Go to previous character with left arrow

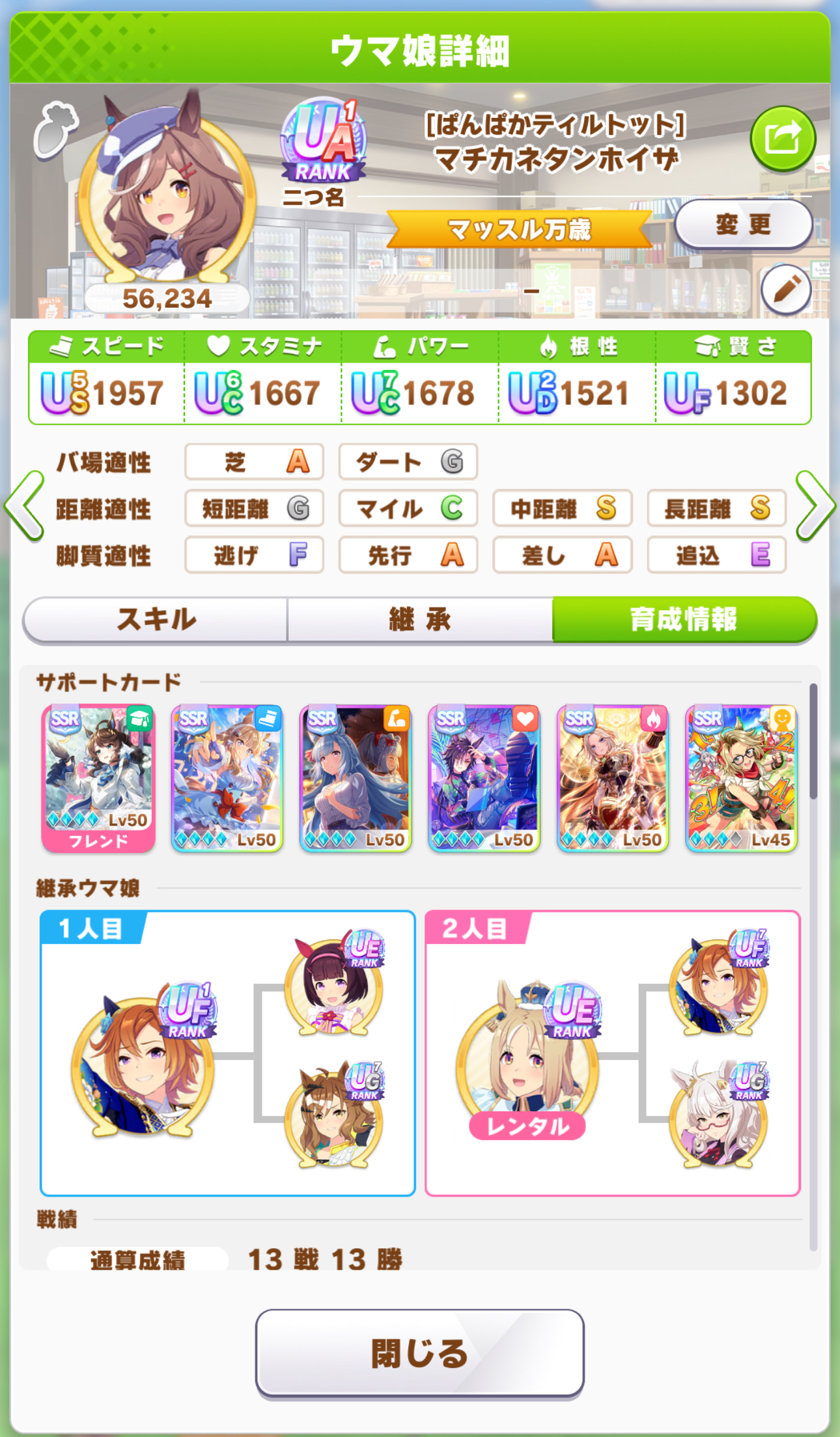coord(25,506)
